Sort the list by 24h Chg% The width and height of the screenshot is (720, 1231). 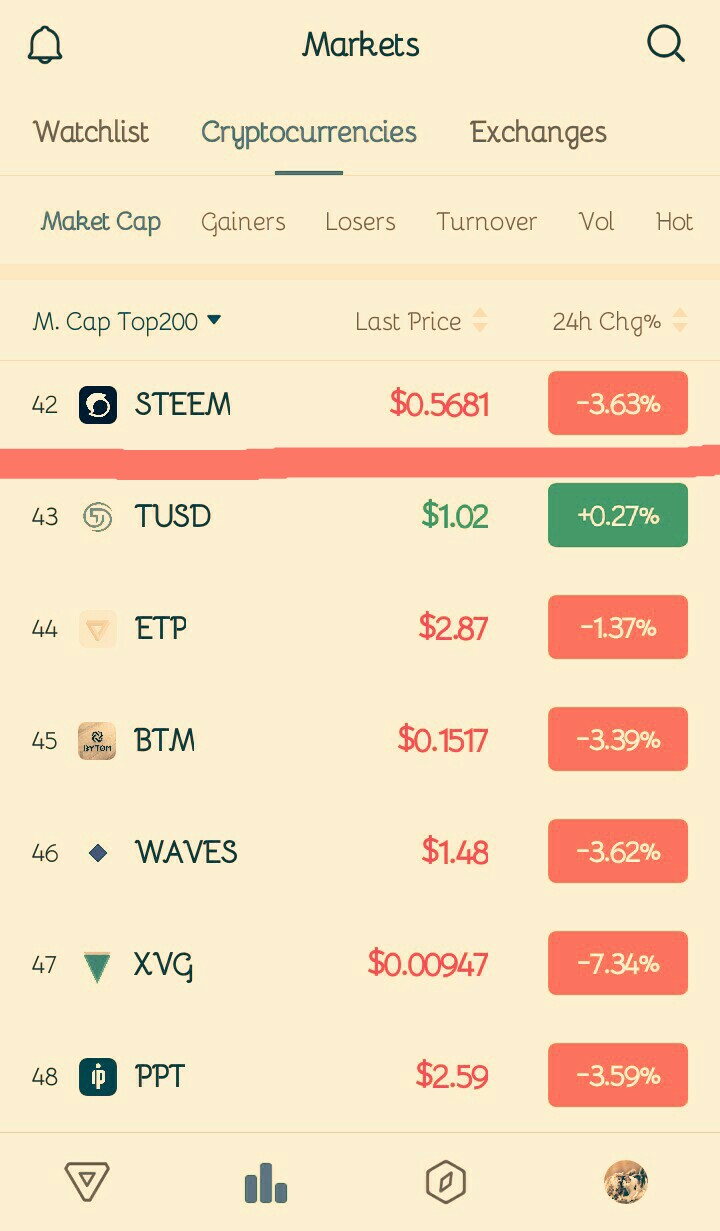pyautogui.click(x=619, y=321)
